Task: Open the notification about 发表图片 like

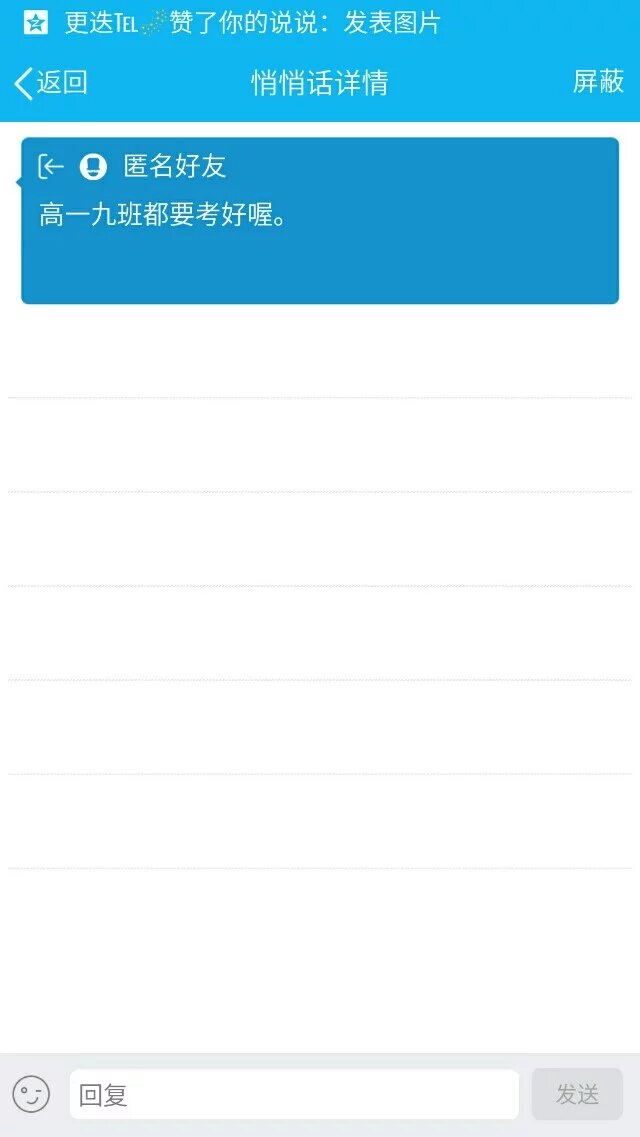Action: pos(250,22)
